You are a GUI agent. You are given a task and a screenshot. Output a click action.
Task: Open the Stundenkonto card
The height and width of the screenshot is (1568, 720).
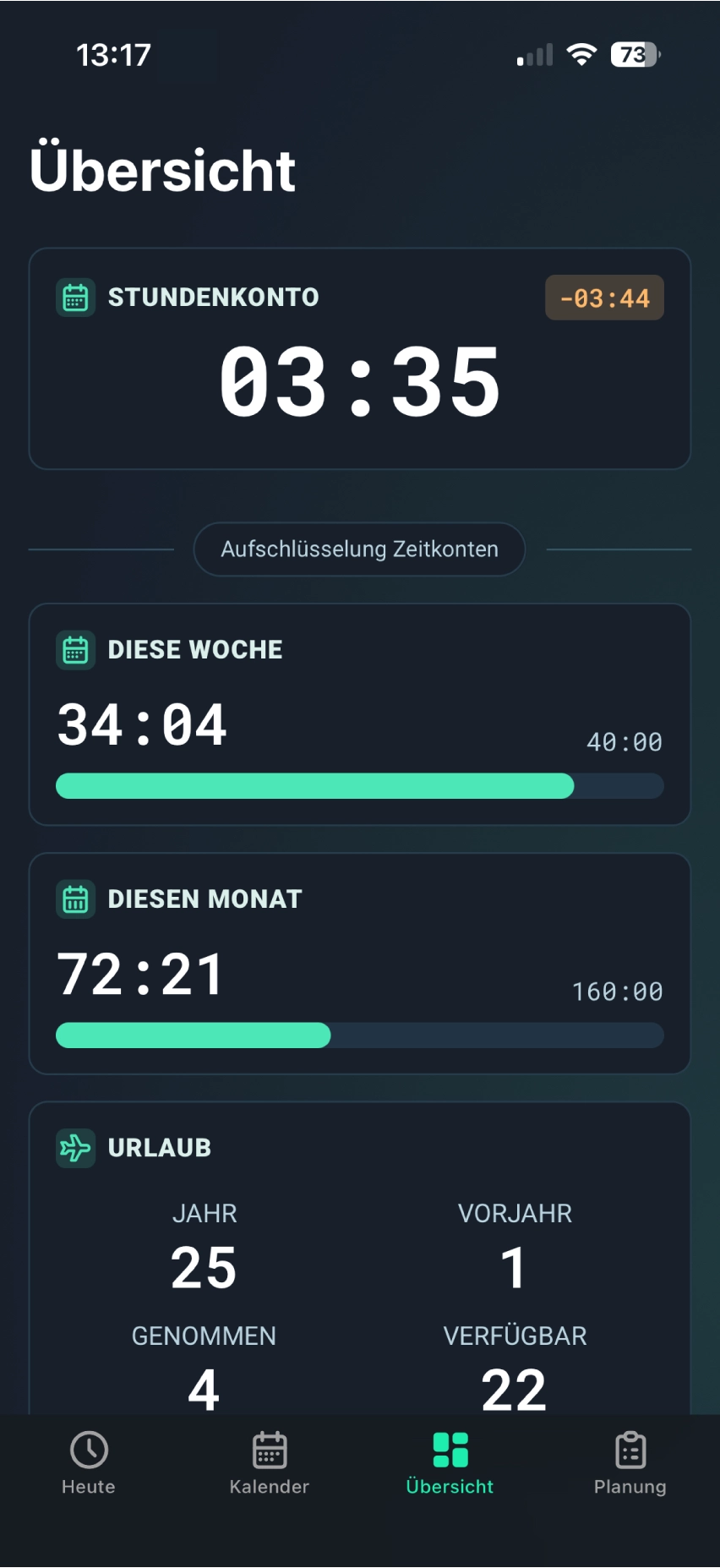pyautogui.click(x=360, y=358)
